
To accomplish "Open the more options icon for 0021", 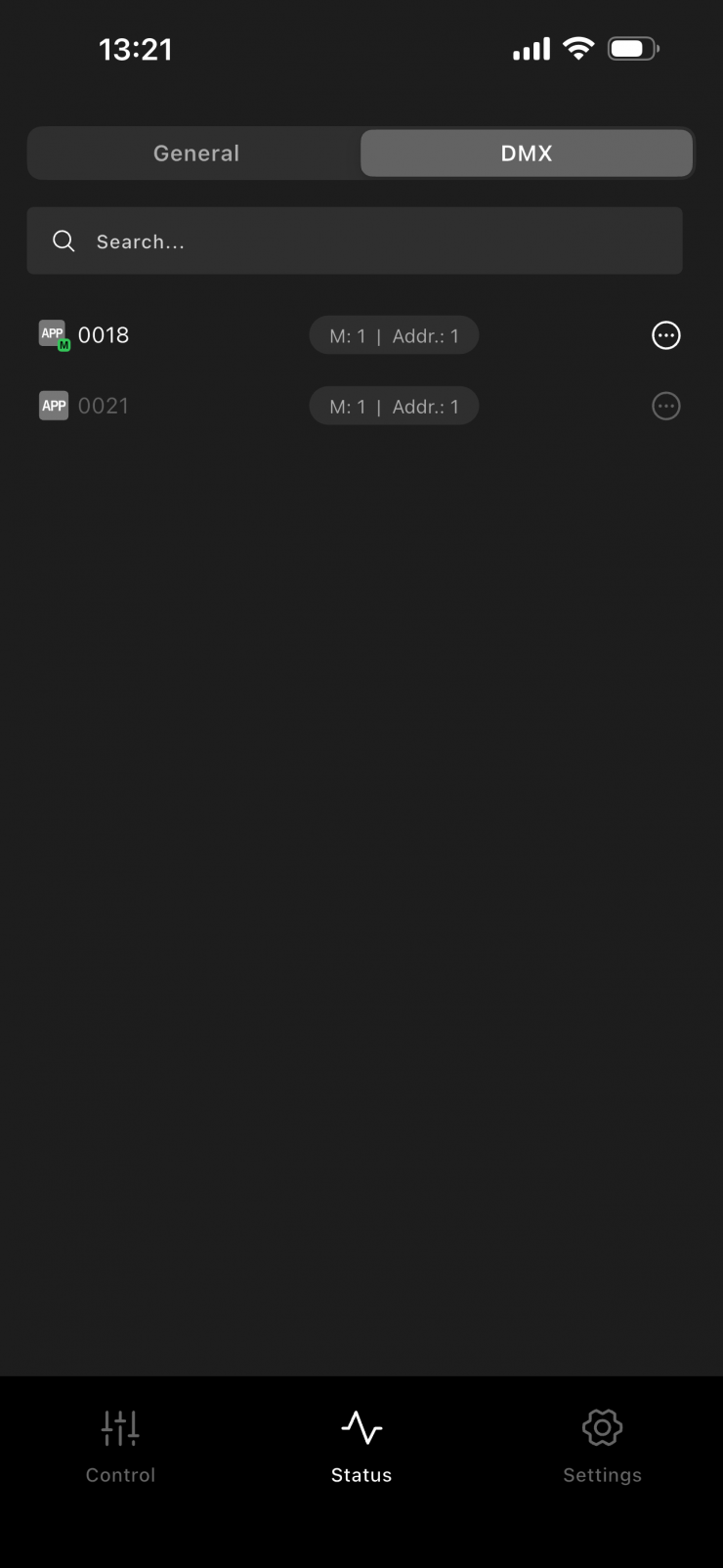I will [666, 406].
